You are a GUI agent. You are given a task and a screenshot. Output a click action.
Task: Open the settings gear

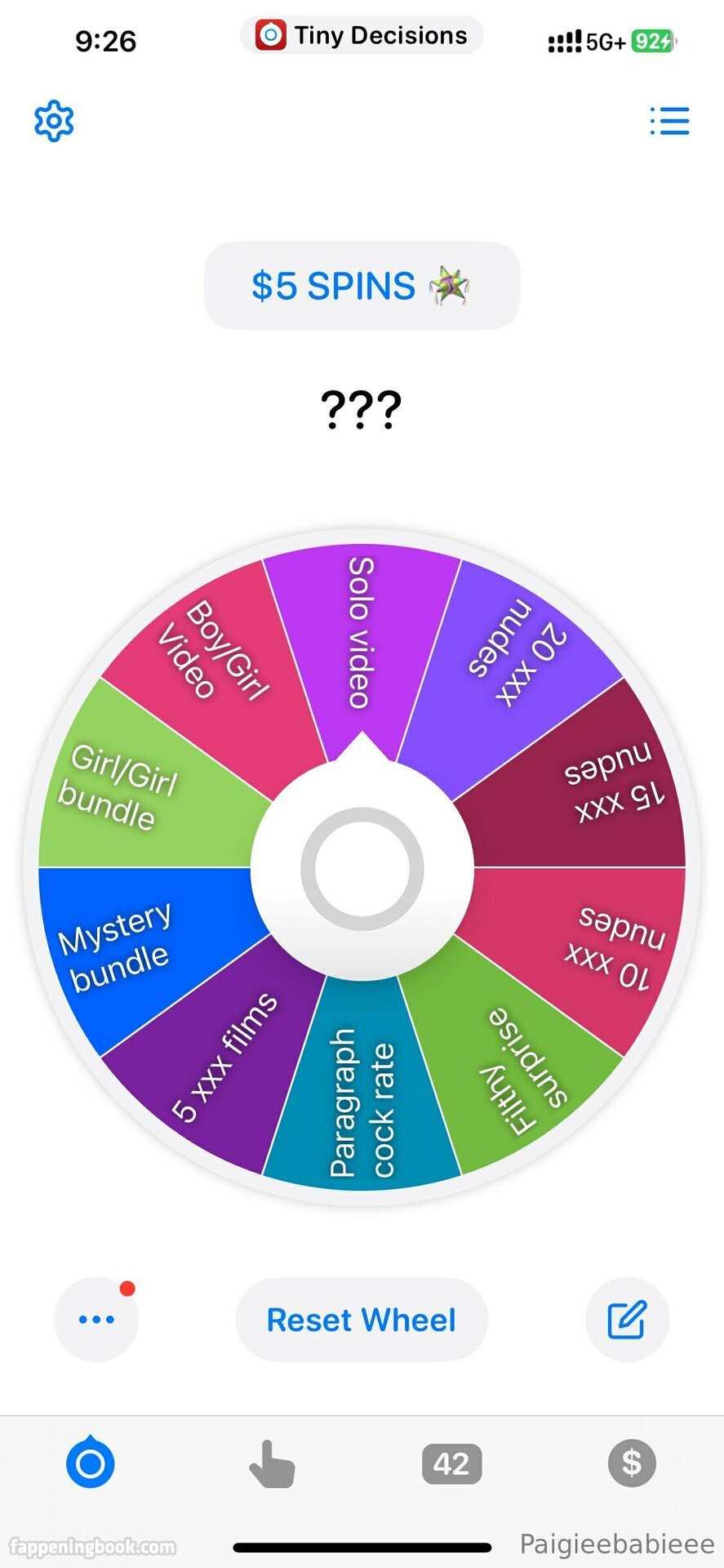(x=54, y=121)
